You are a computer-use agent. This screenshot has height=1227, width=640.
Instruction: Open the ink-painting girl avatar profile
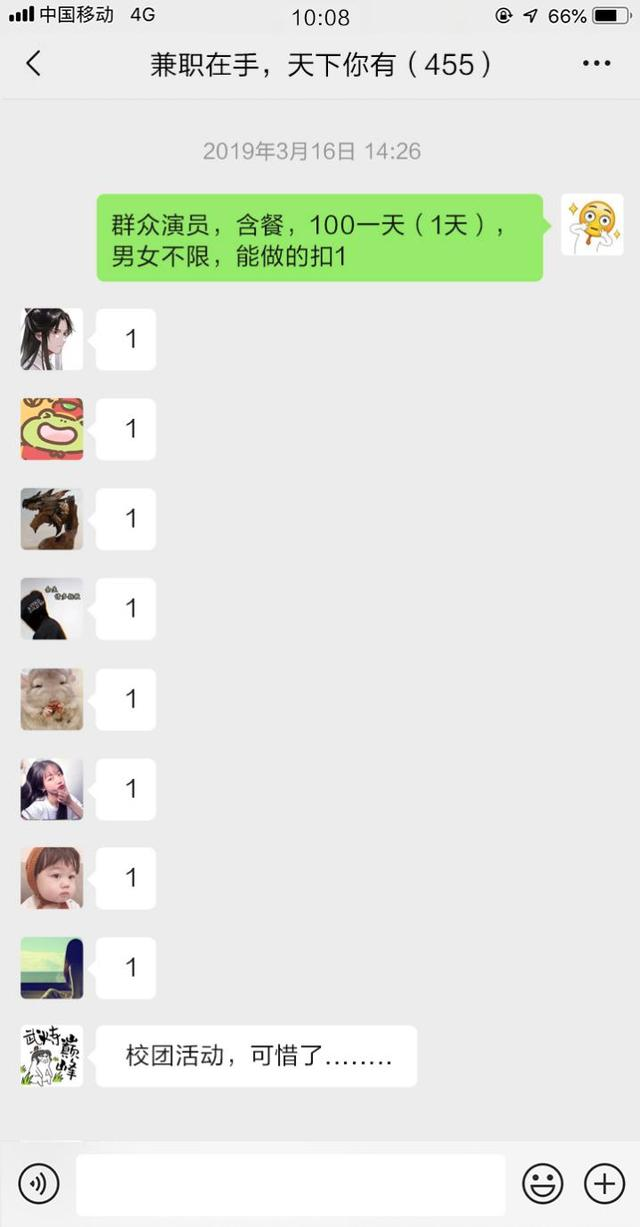click(52, 340)
